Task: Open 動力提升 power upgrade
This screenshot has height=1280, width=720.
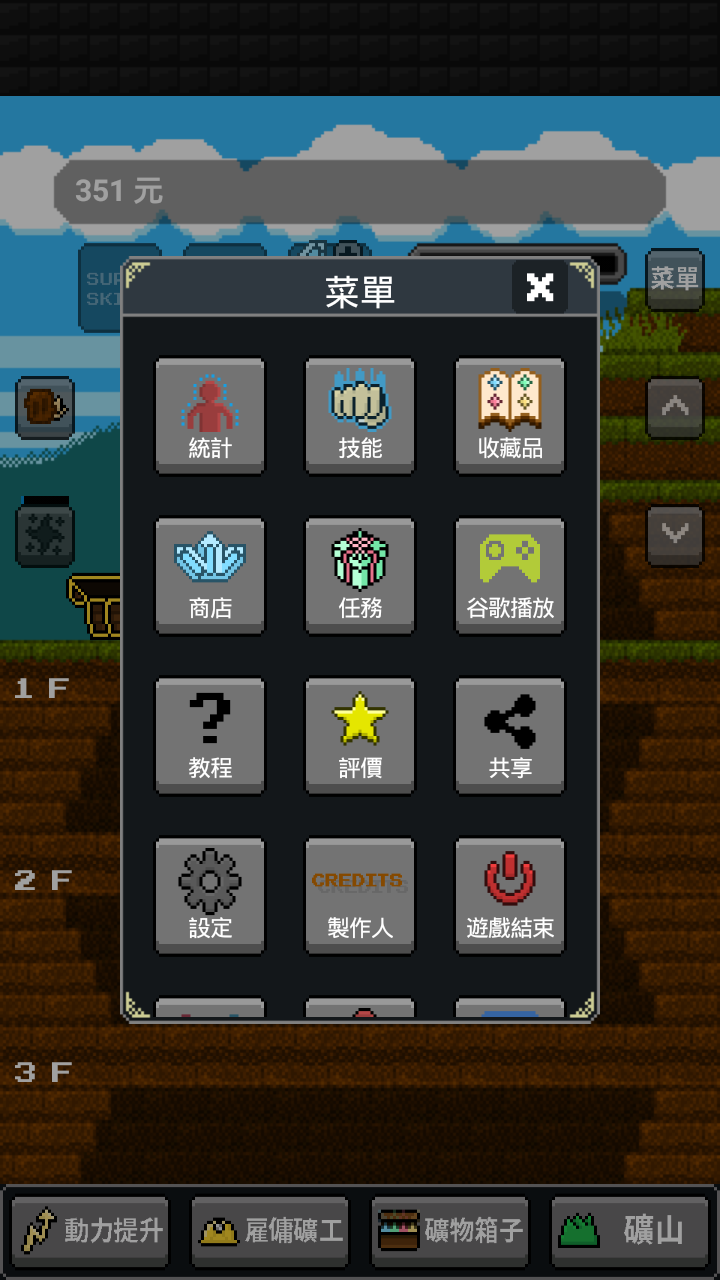Action: pos(90,1231)
